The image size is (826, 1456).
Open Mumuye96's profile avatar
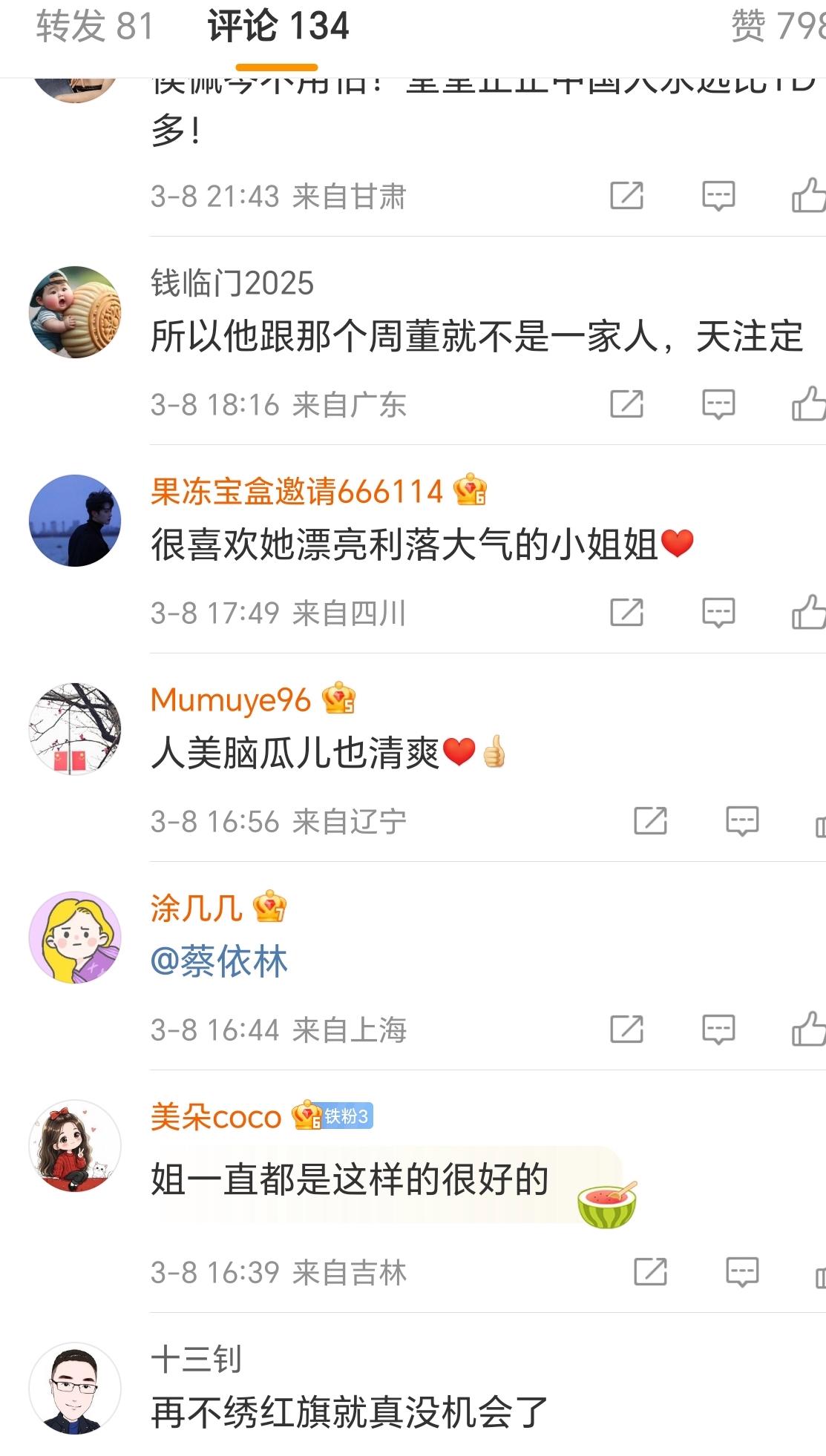(75, 728)
